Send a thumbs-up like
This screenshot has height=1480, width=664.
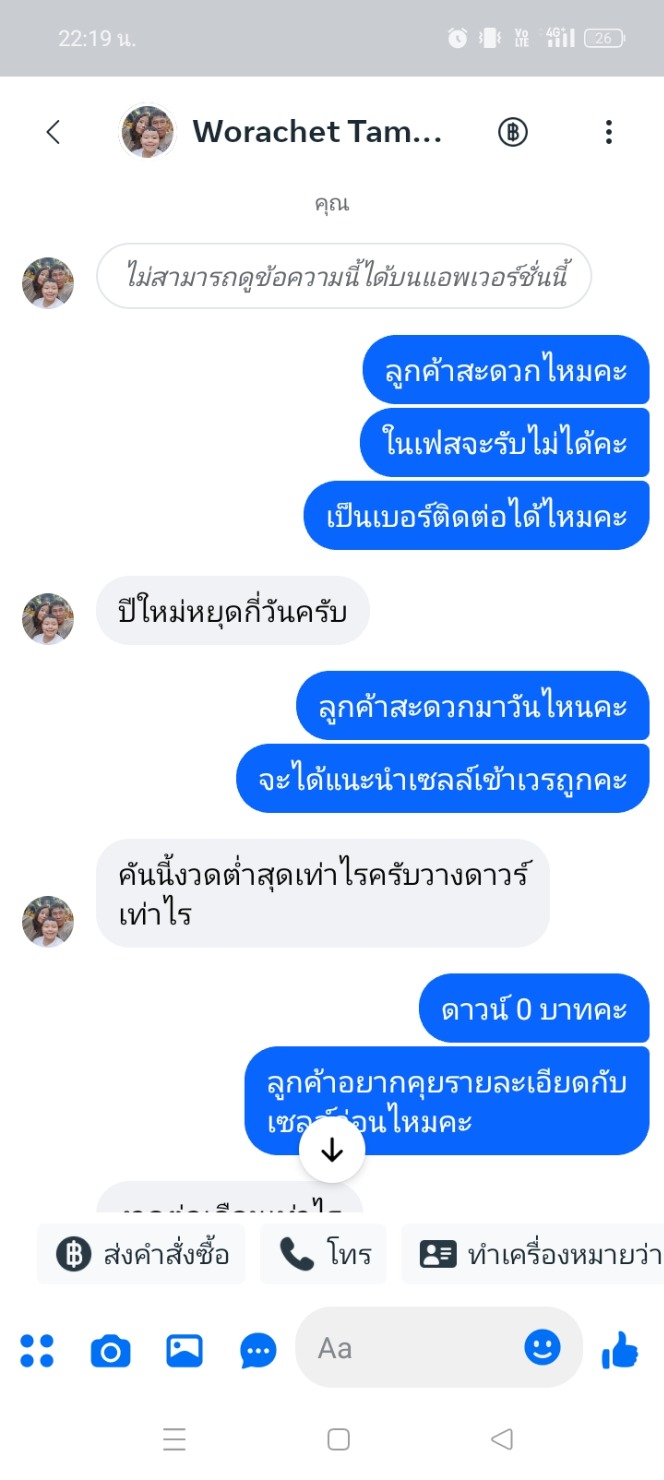click(x=620, y=1350)
